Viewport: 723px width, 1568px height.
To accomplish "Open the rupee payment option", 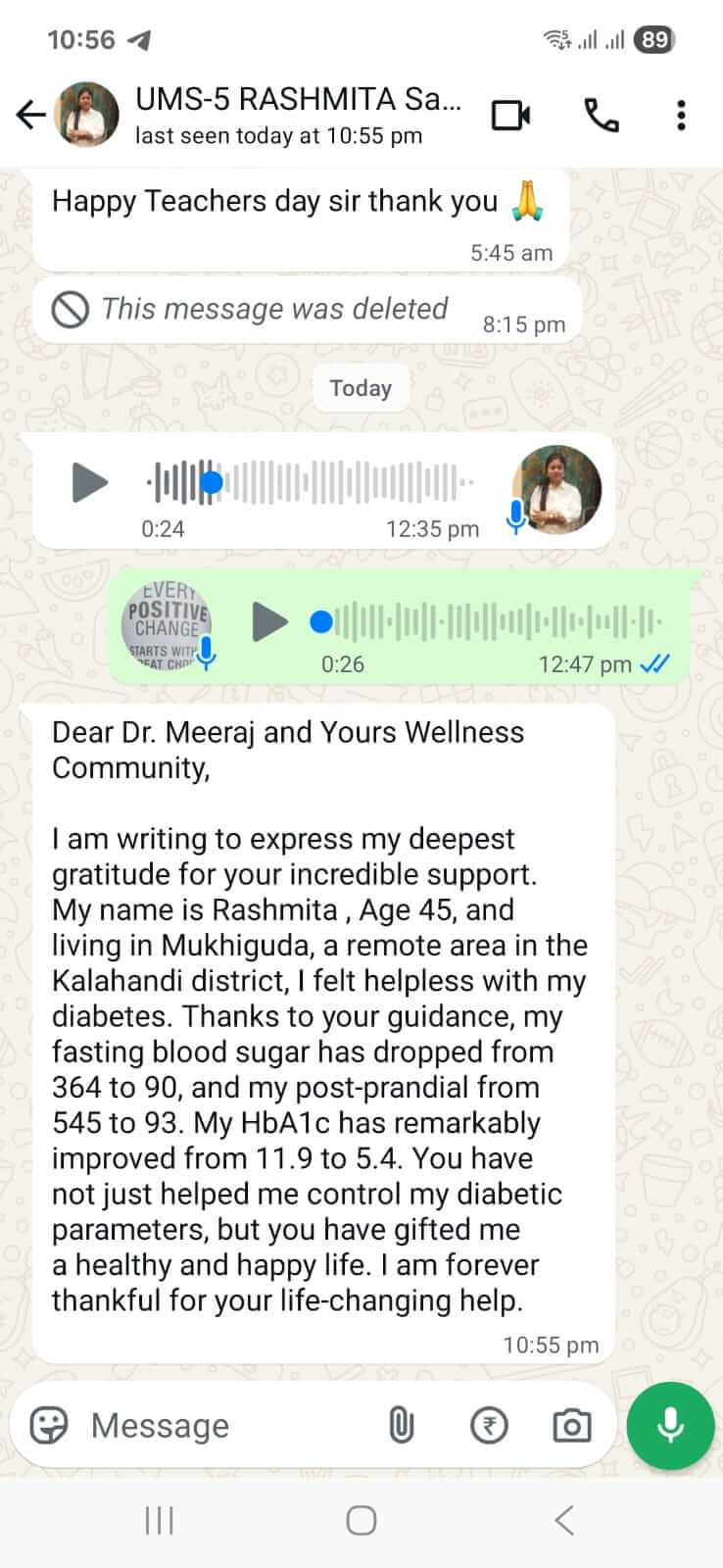I will pyautogui.click(x=488, y=1425).
